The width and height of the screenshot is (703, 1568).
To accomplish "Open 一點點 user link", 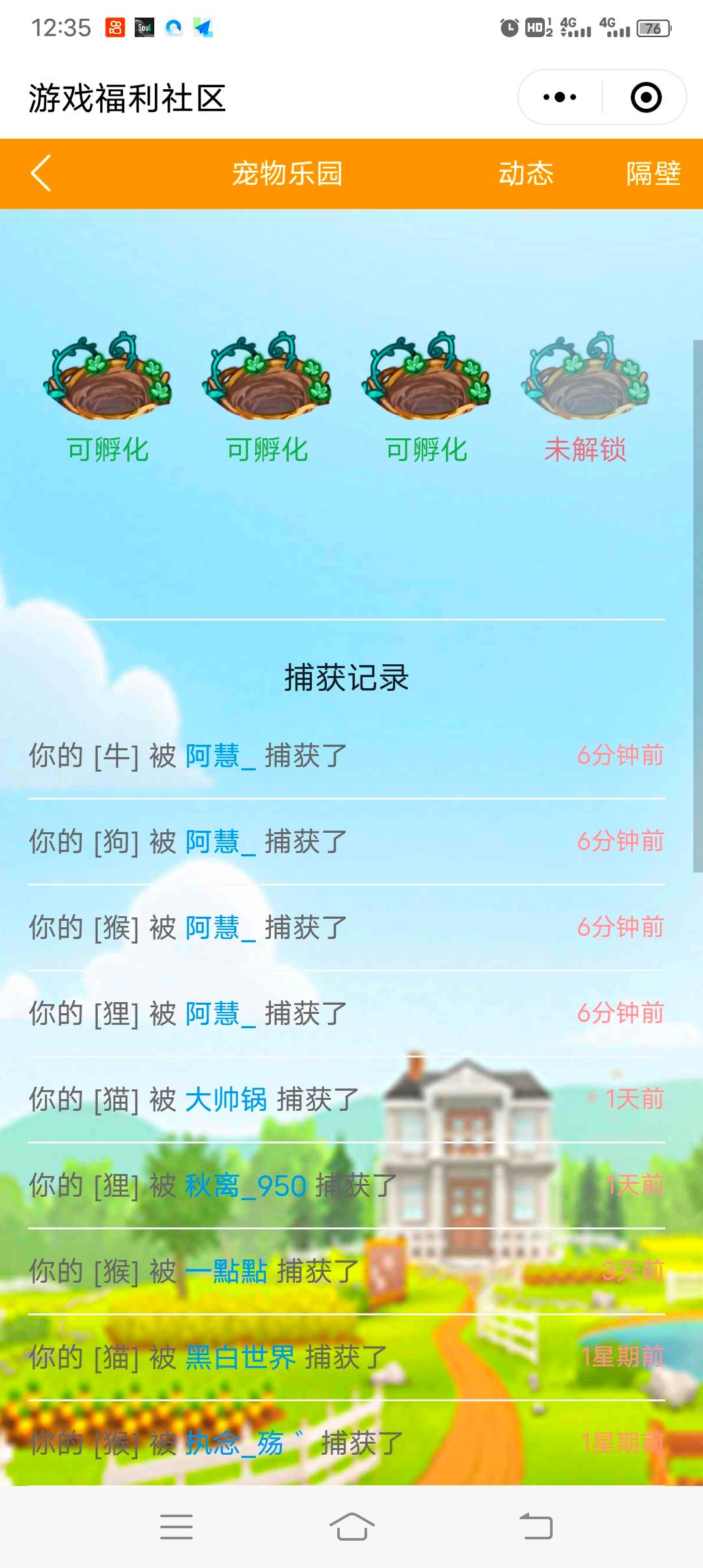I will [226, 1272].
